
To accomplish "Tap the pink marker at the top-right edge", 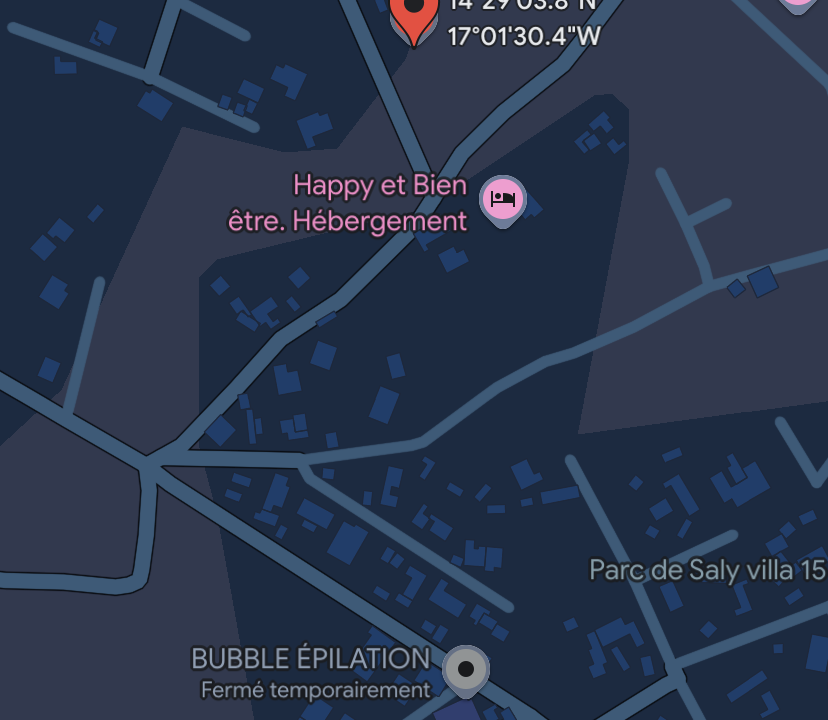I will (798, 6).
